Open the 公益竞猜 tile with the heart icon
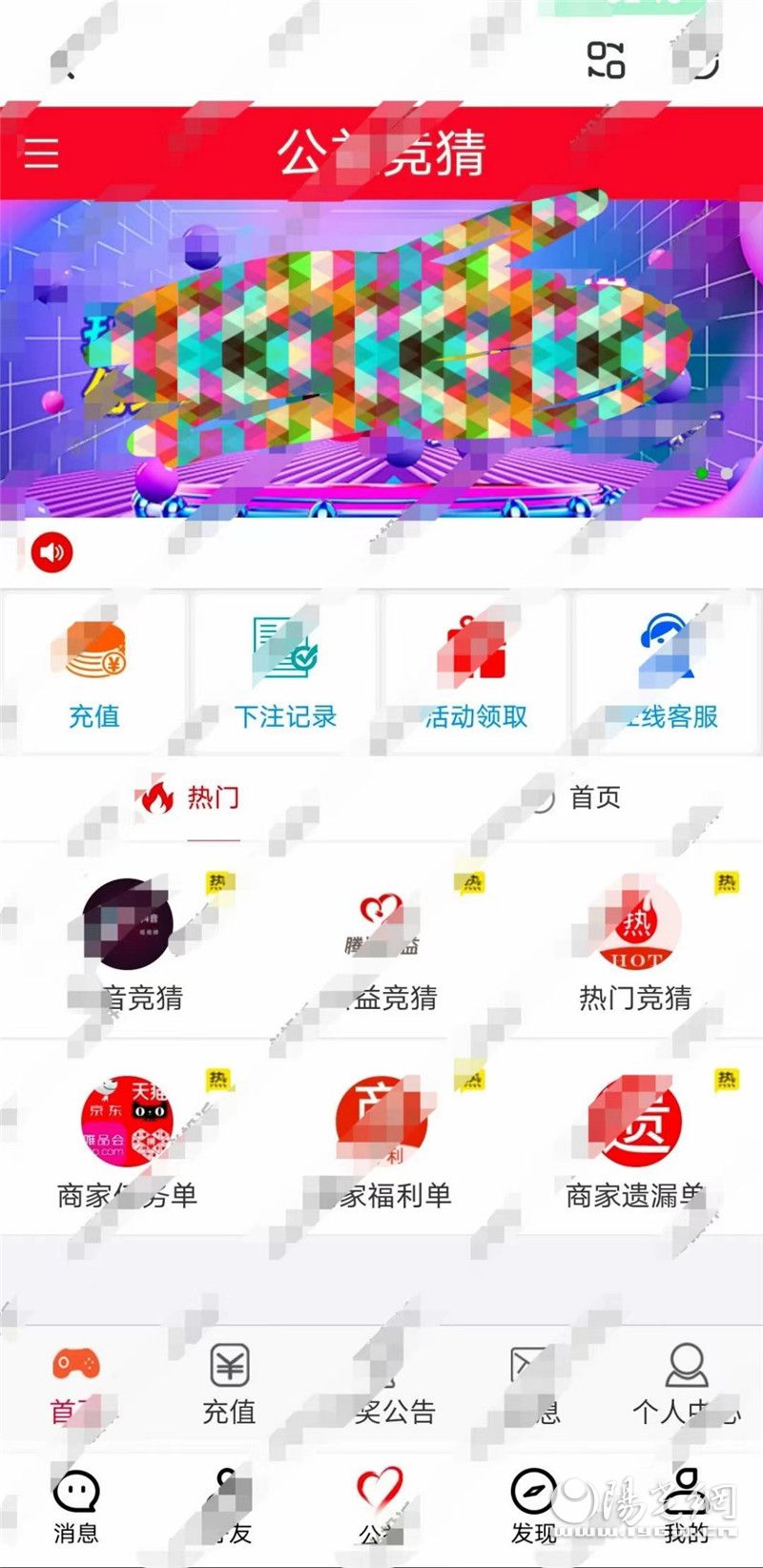Viewport: 763px width, 1568px height. point(381,944)
